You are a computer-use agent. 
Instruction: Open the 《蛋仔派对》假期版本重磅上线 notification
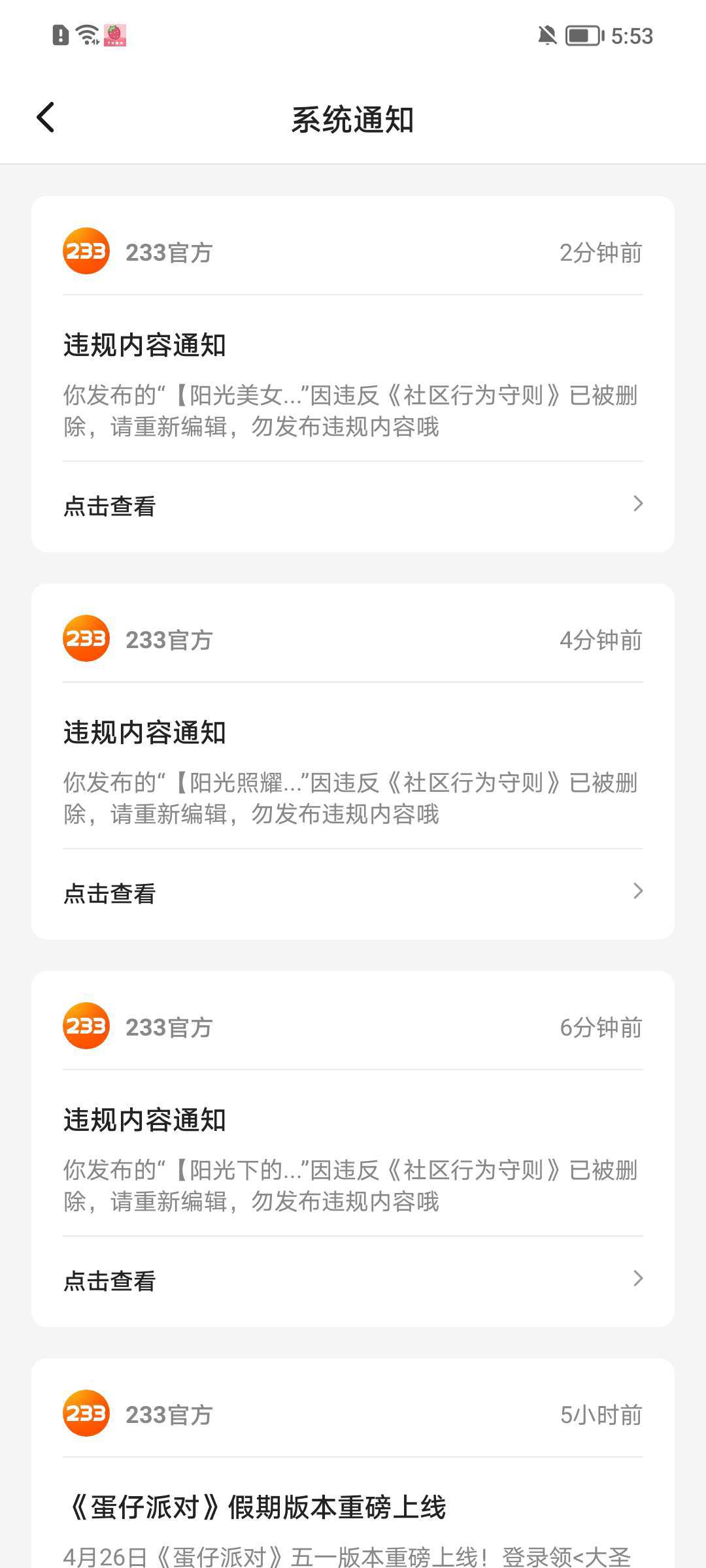tap(256, 1508)
